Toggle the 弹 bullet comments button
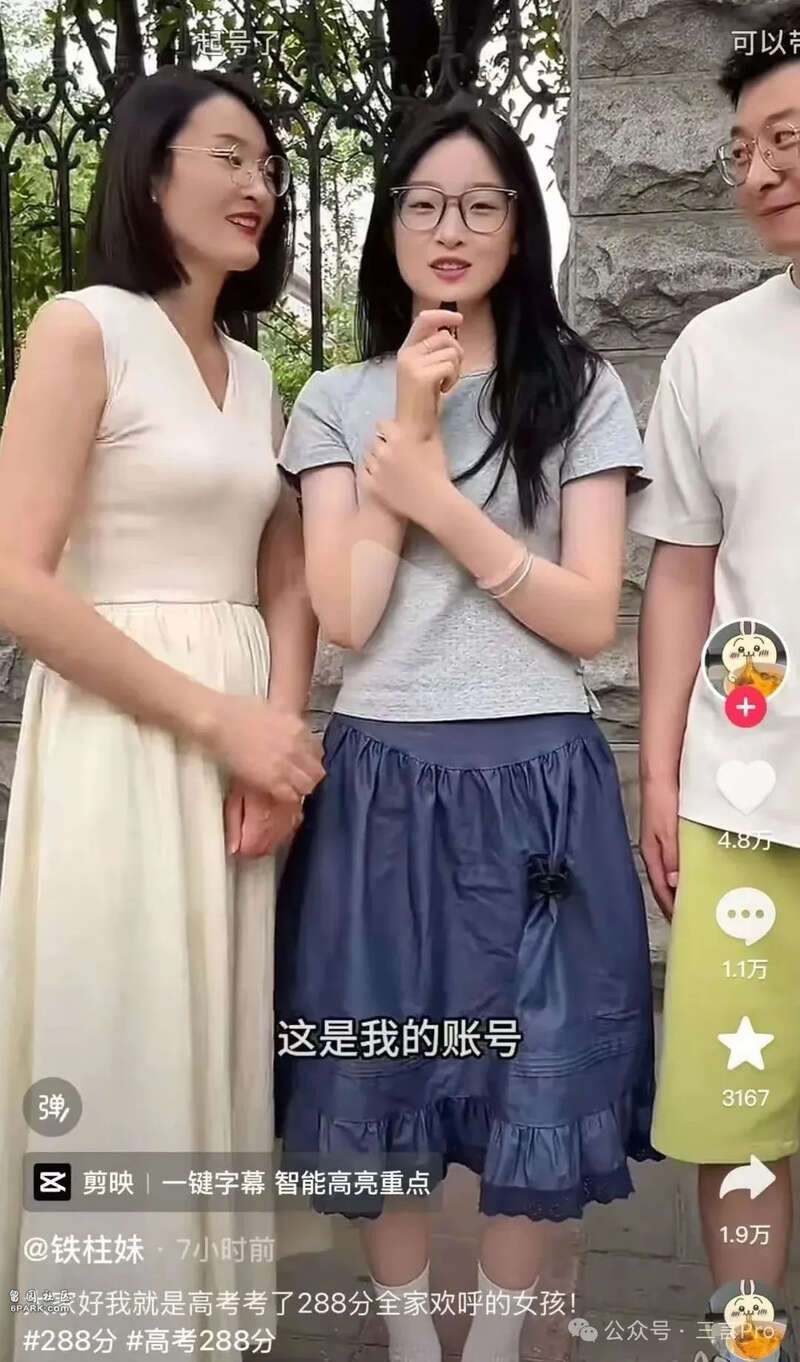800x1362 pixels. (x=52, y=1107)
